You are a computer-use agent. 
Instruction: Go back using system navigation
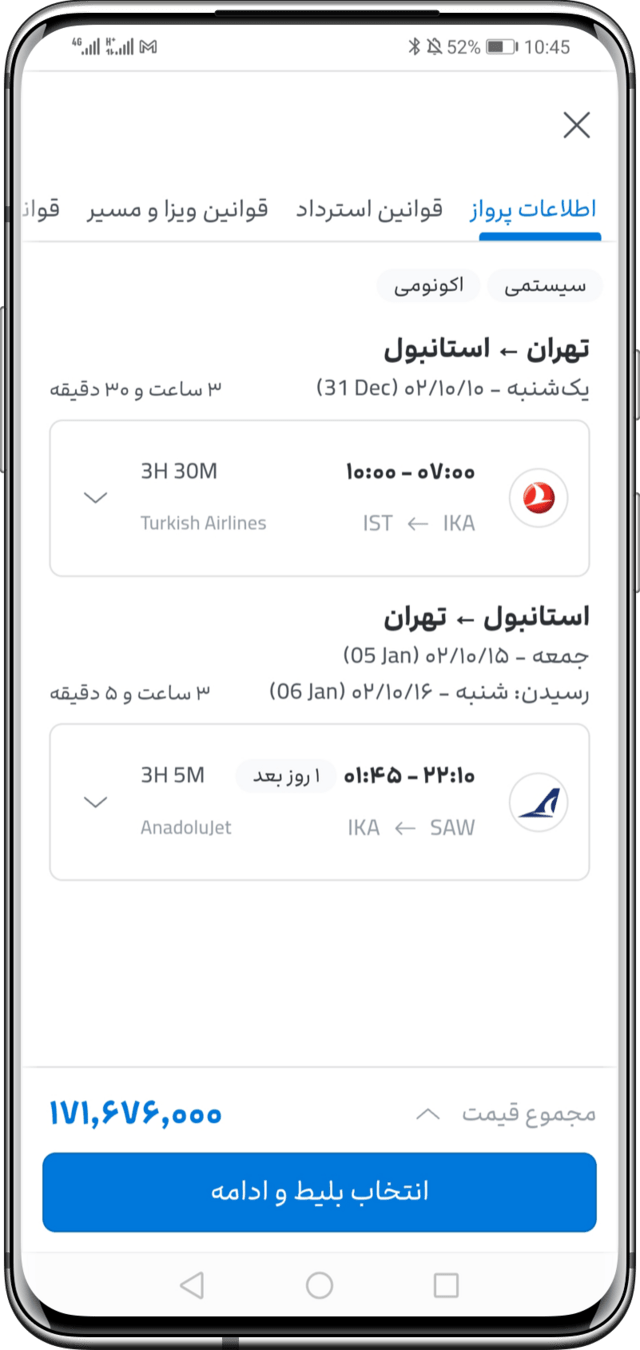point(192,1285)
